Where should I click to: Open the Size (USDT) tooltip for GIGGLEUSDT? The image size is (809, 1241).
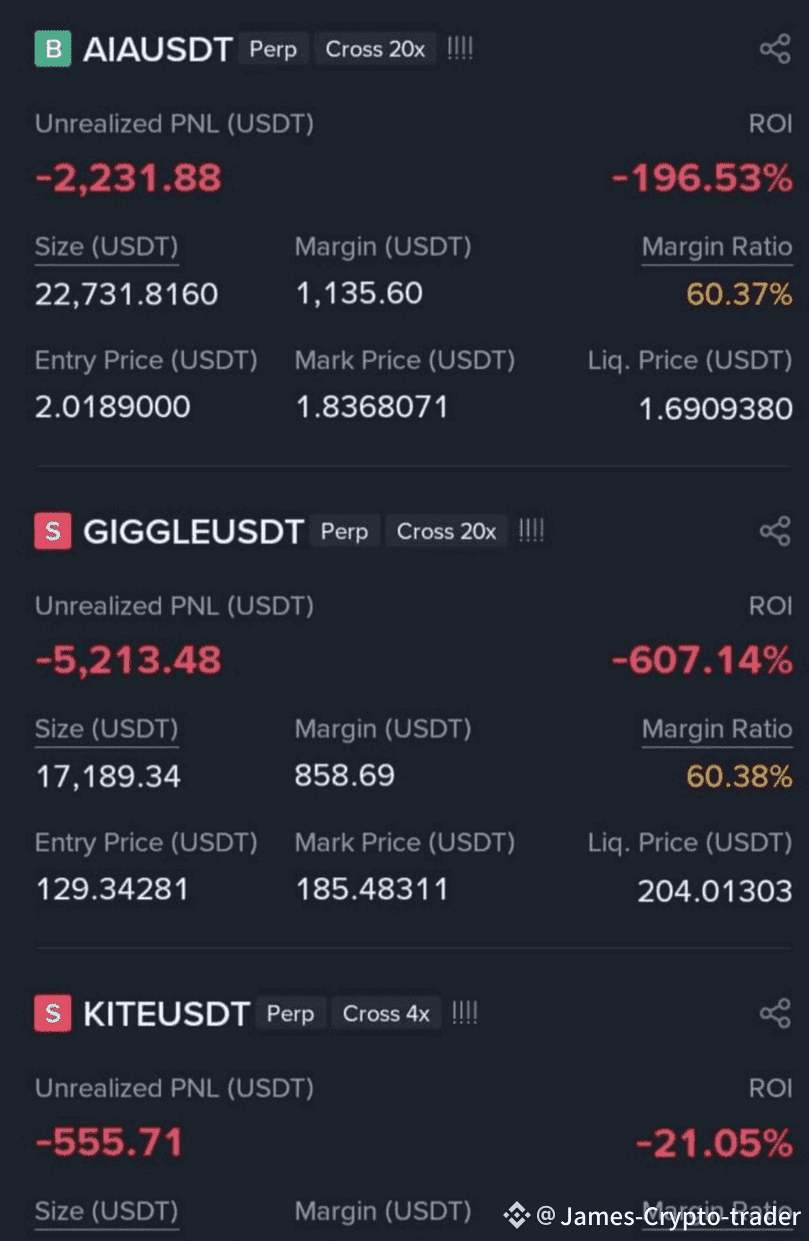106,728
